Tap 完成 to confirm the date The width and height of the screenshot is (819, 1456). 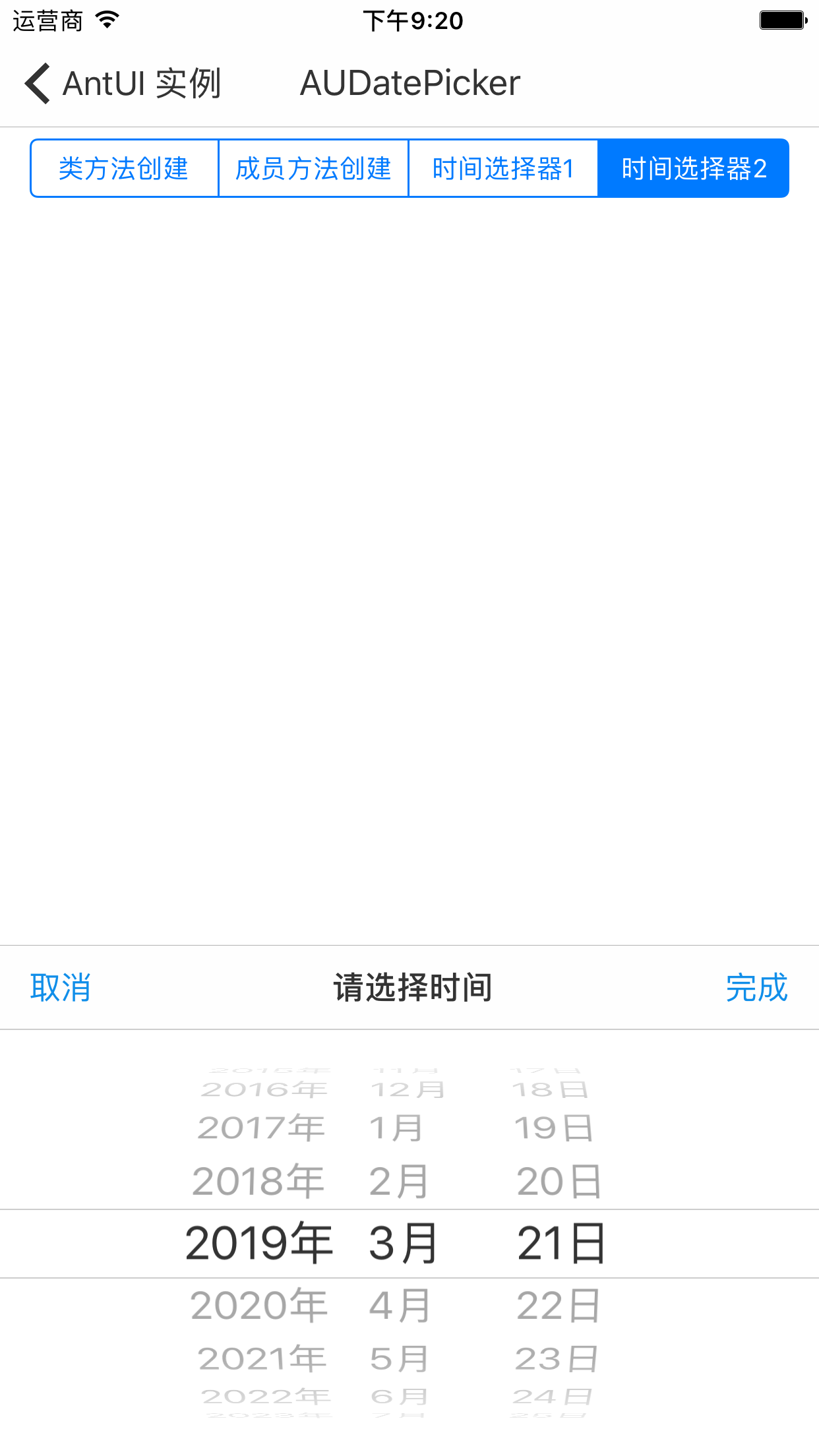click(757, 987)
